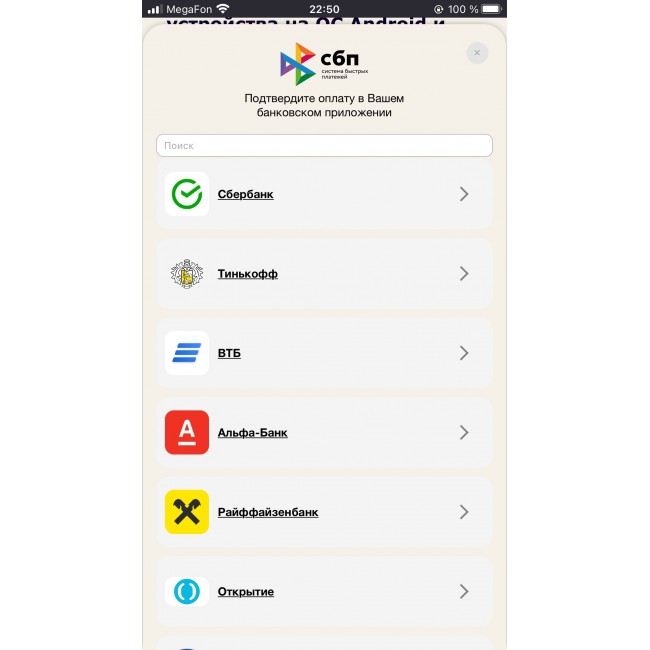Tap the Поиск search field
Screen dimensions: 650x650
coord(324,146)
